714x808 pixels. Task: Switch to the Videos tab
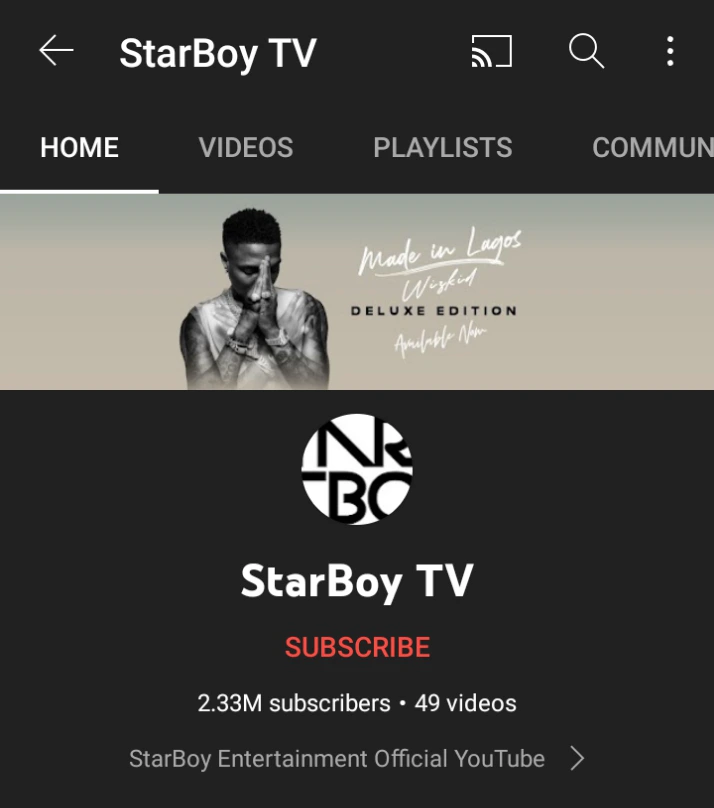[x=246, y=148]
